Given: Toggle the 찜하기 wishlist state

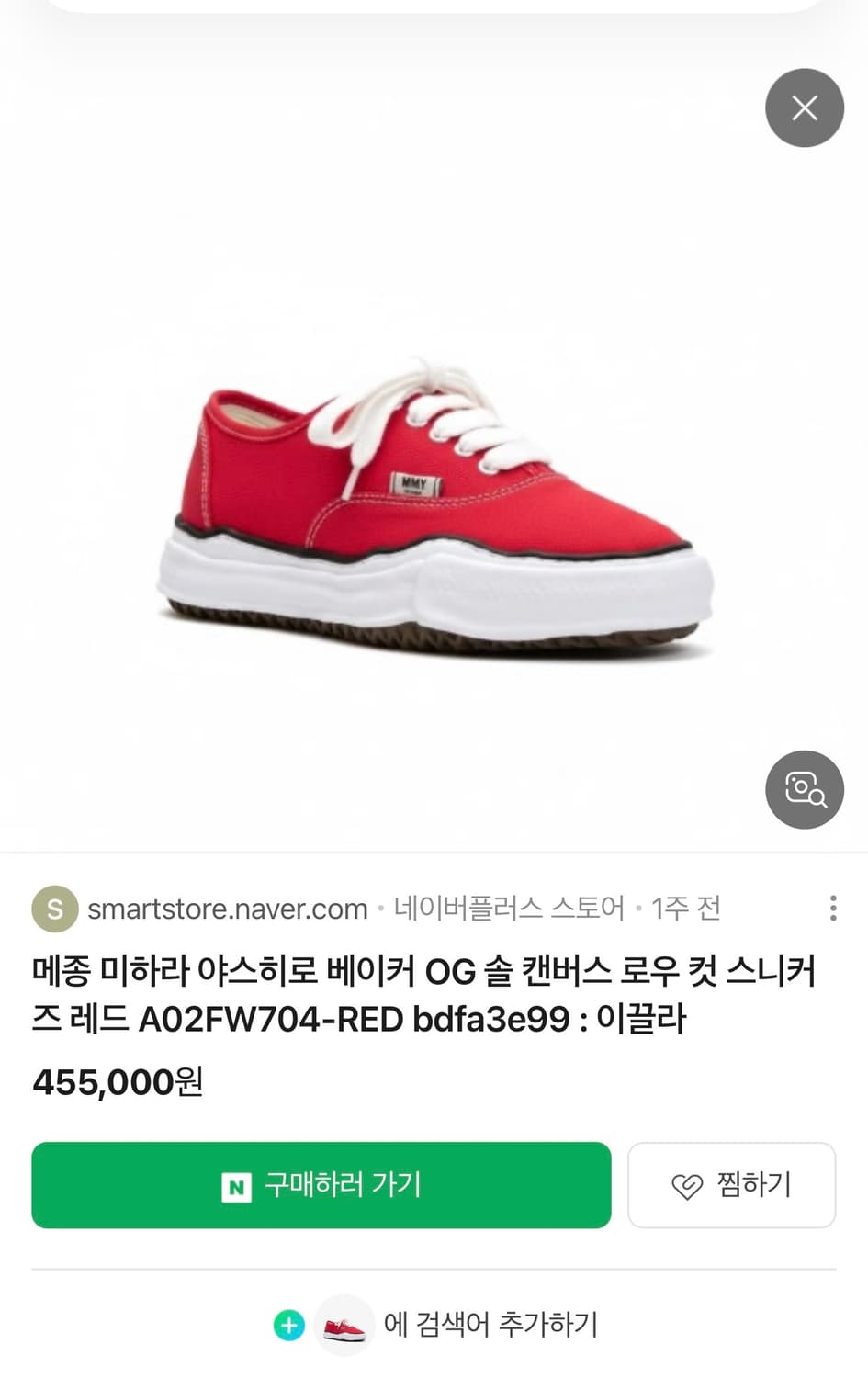Looking at the screenshot, I should [732, 1186].
